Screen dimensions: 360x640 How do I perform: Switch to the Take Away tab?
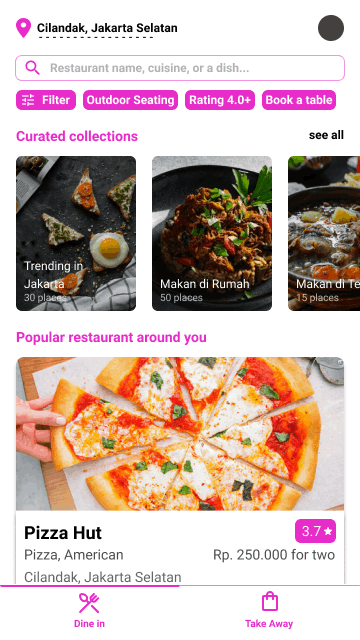(x=269, y=611)
